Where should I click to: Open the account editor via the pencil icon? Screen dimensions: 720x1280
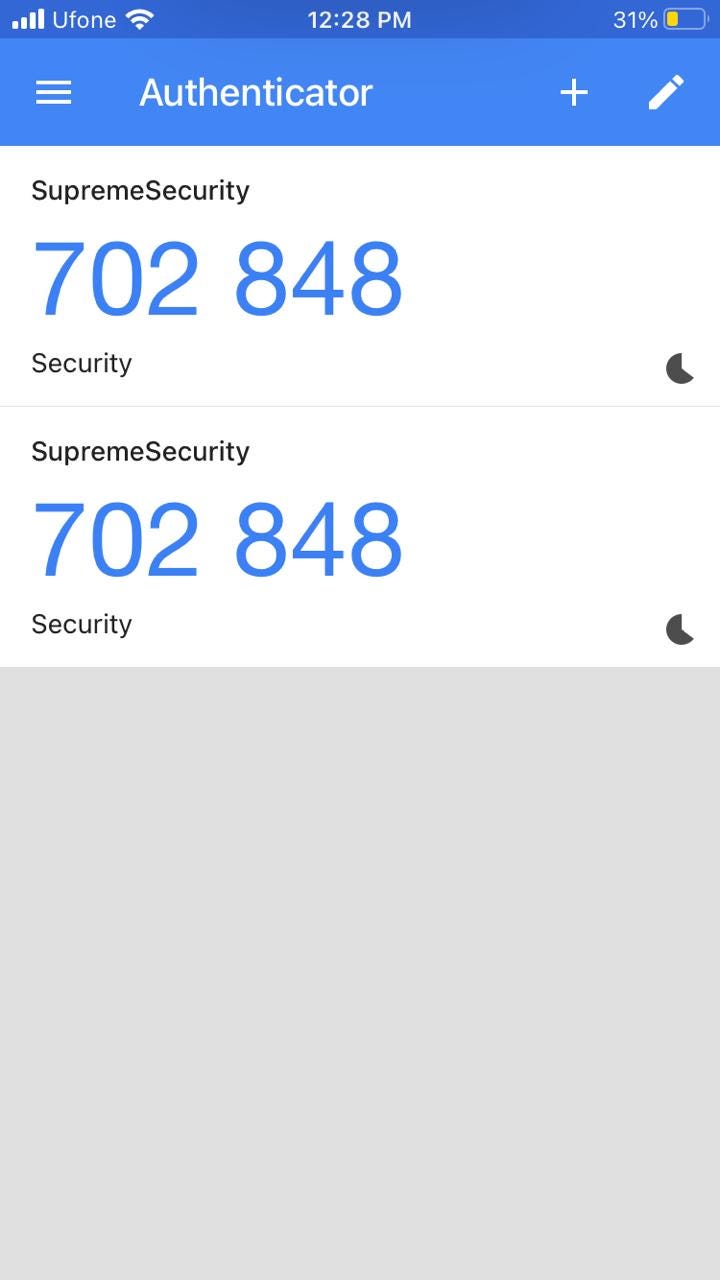coord(666,92)
